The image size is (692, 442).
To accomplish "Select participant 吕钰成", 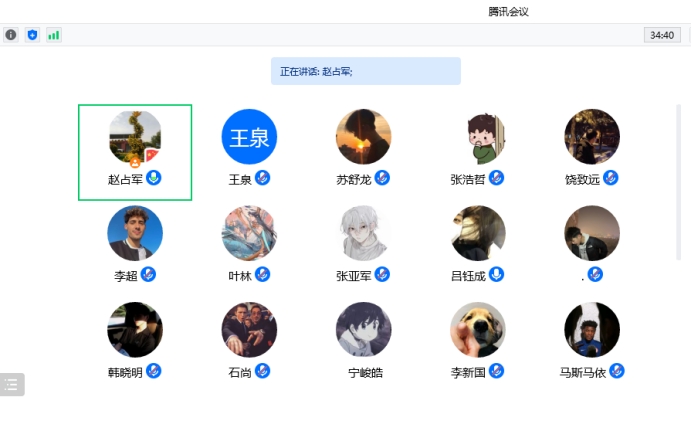I will click(x=477, y=233).
